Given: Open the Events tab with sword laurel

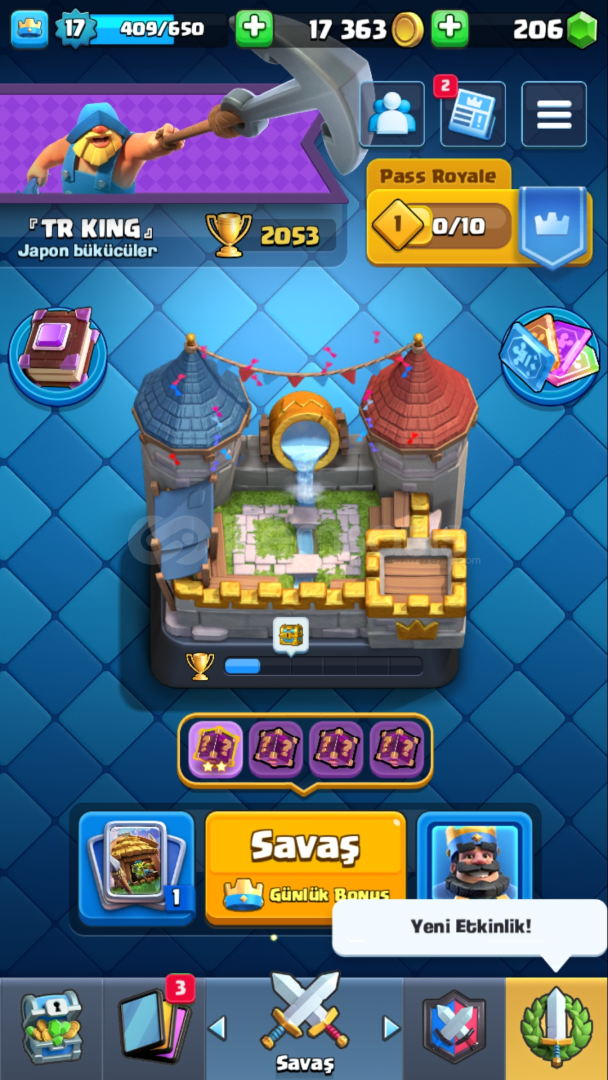Looking at the screenshot, I should tap(556, 1028).
